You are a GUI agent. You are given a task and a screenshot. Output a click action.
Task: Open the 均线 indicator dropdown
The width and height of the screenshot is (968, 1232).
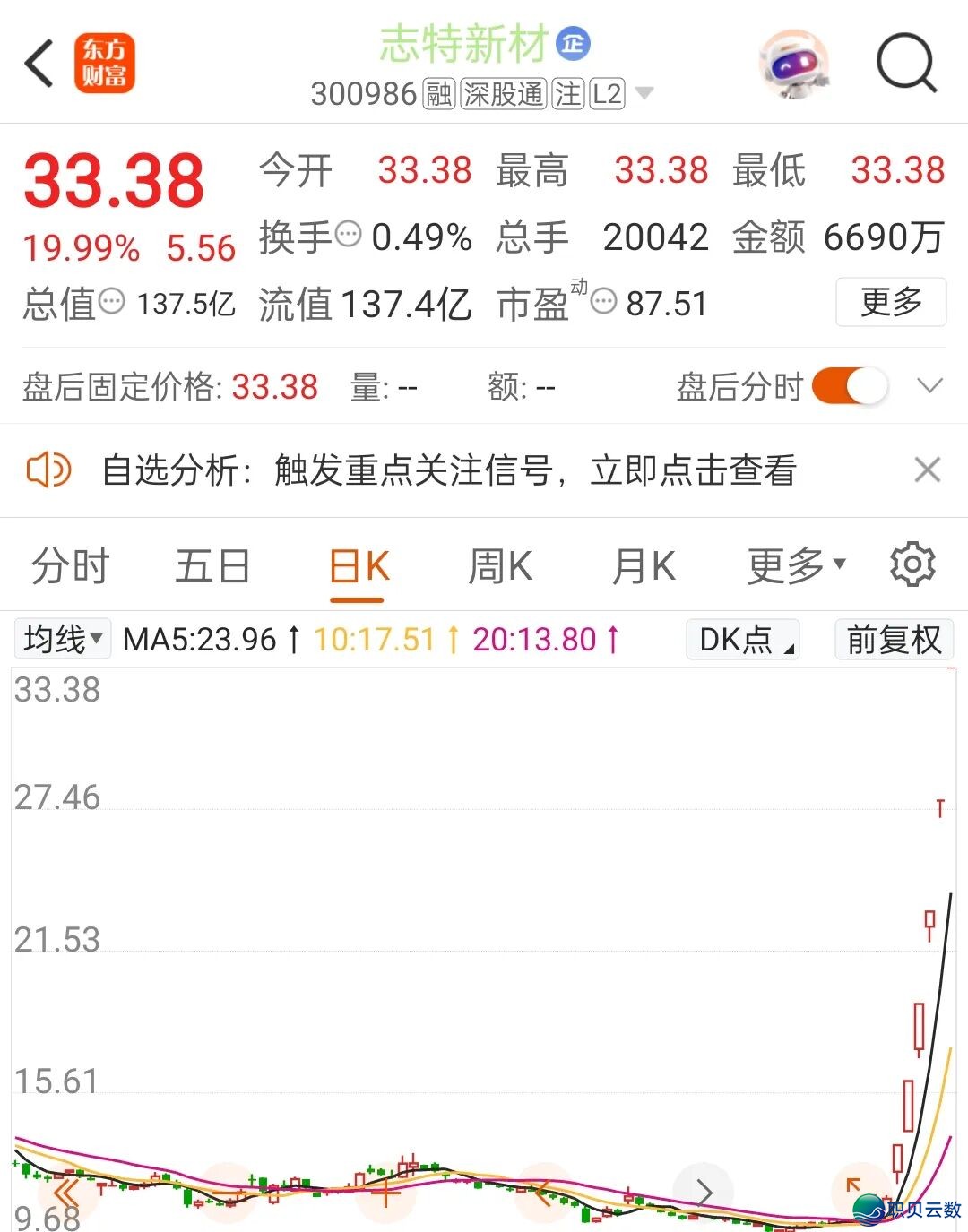pos(63,640)
